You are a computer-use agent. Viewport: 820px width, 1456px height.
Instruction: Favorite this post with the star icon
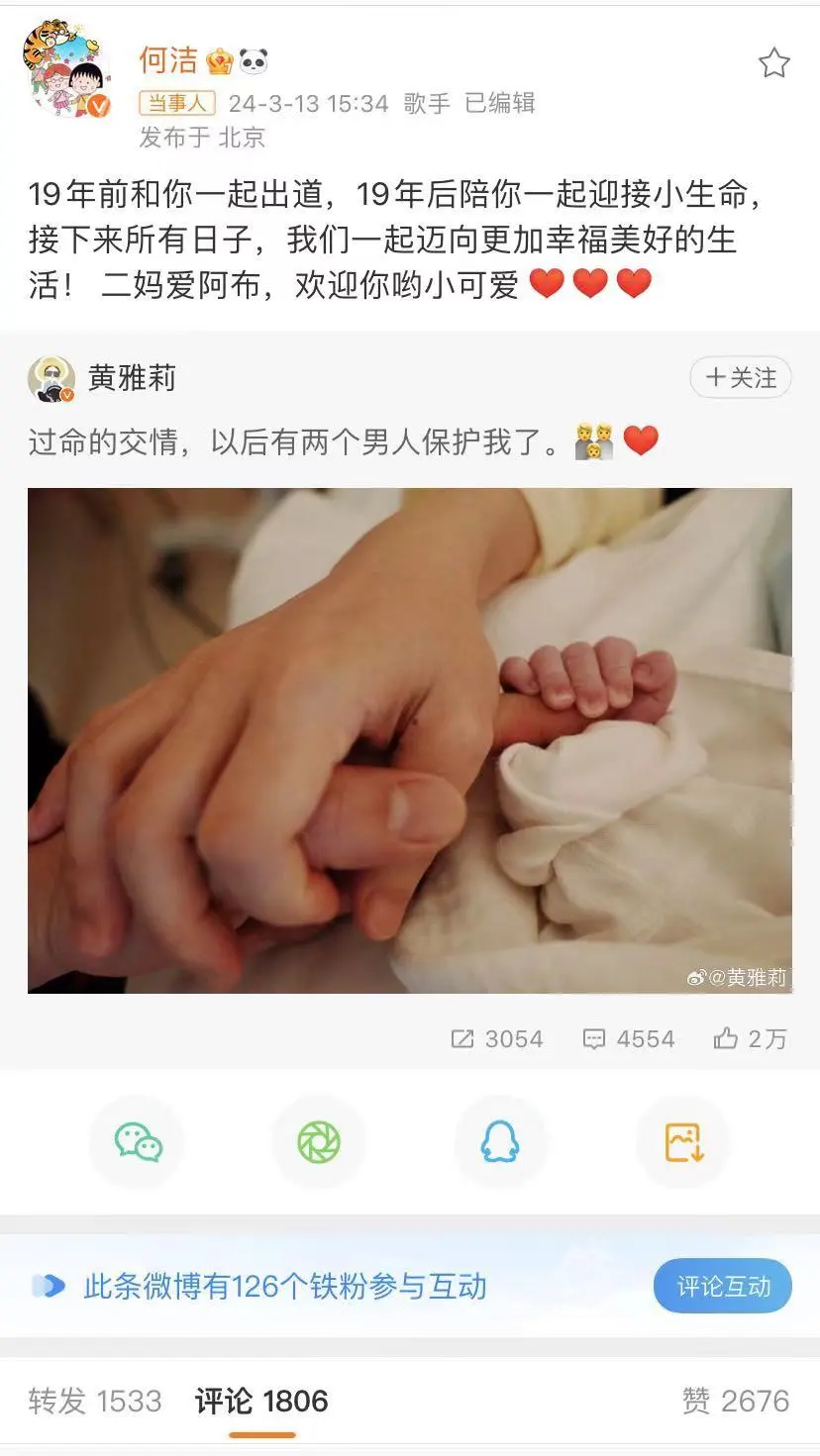click(773, 63)
